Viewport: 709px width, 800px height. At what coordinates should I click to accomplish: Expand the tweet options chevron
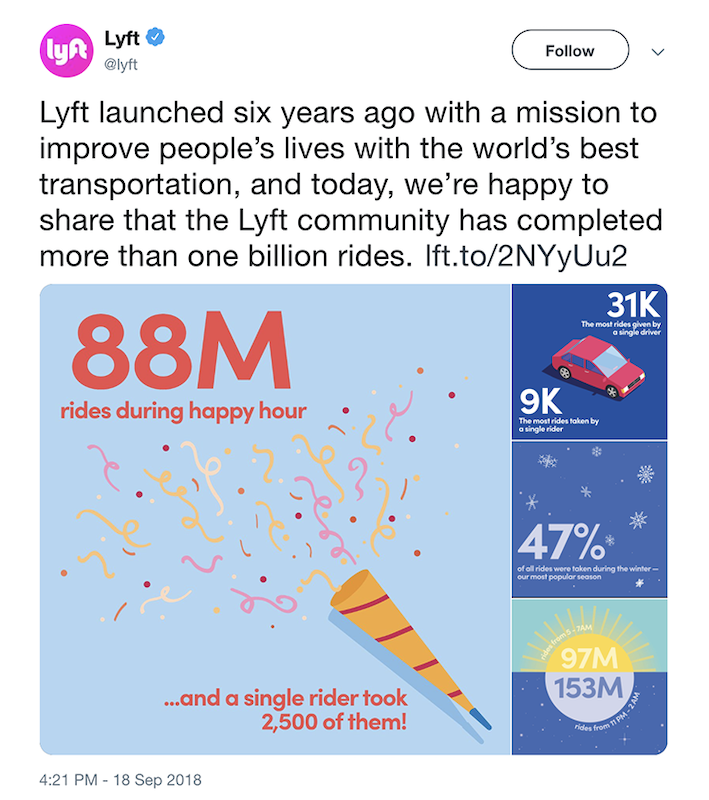tap(658, 52)
